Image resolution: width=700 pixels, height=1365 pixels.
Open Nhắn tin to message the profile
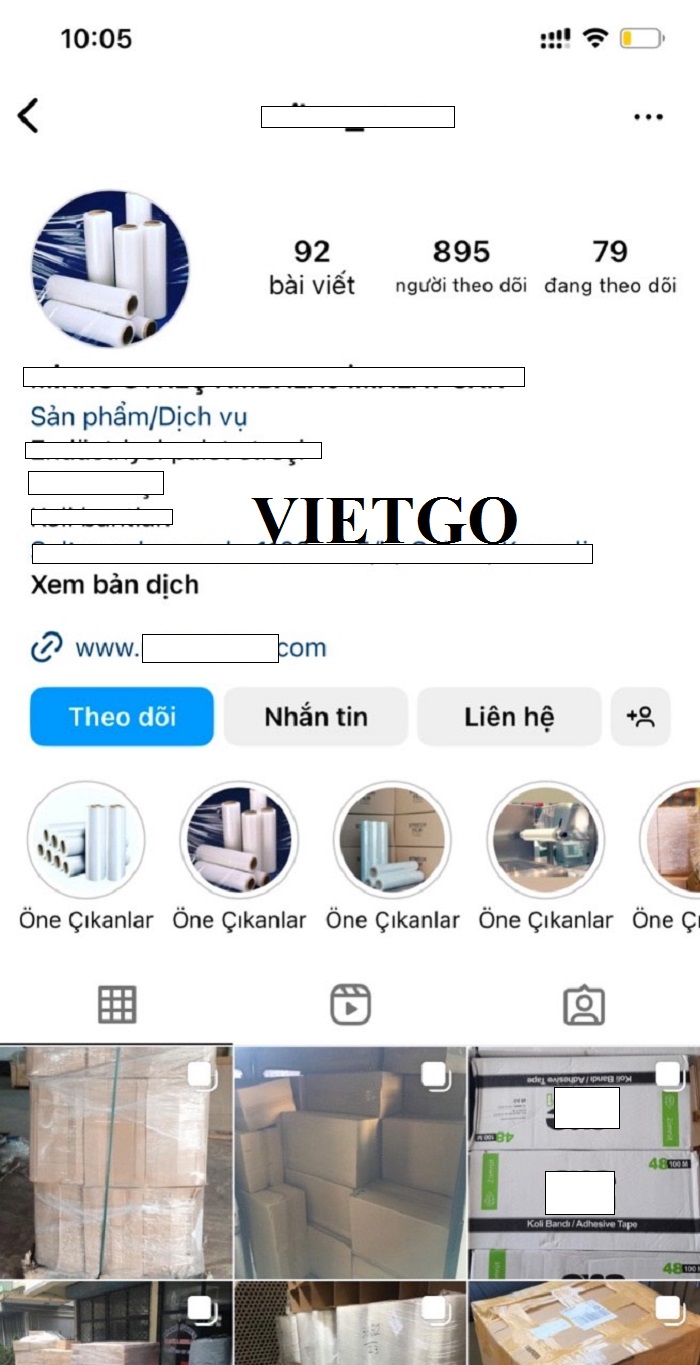[x=316, y=716]
